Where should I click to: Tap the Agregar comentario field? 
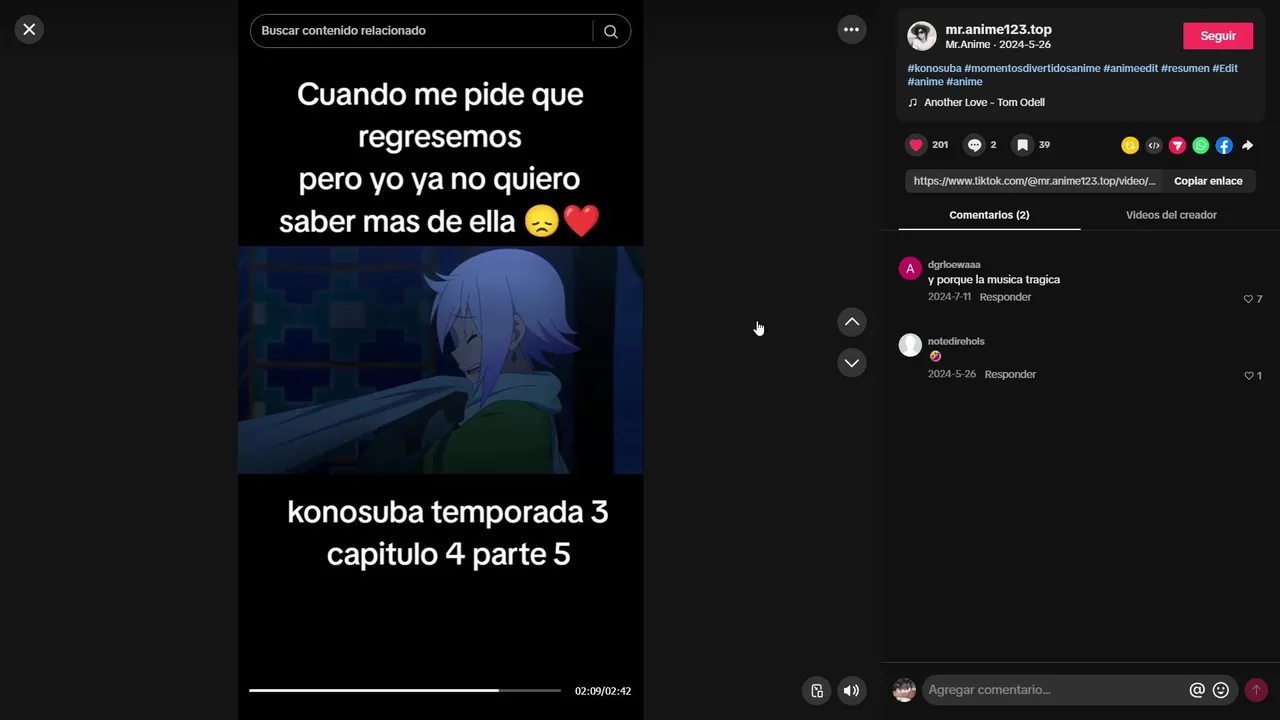tap(1050, 690)
